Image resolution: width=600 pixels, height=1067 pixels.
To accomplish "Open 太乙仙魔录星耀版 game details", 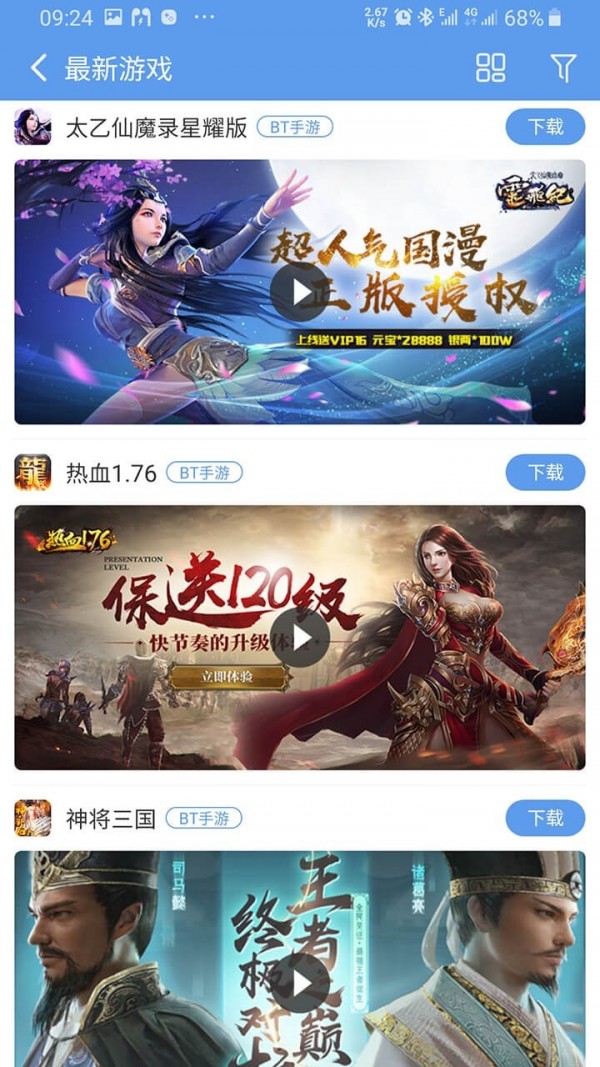I will point(156,127).
